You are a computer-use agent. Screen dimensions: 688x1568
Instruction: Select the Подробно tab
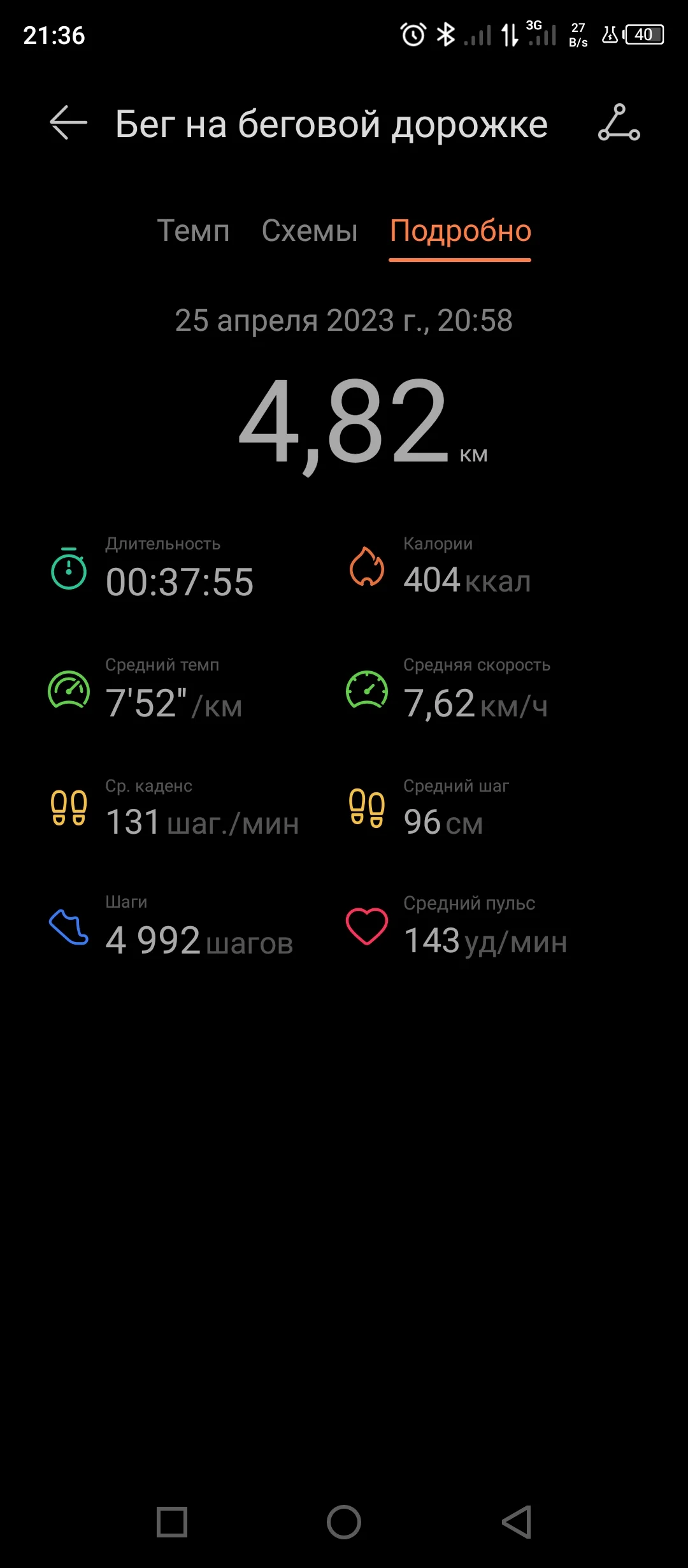[460, 231]
